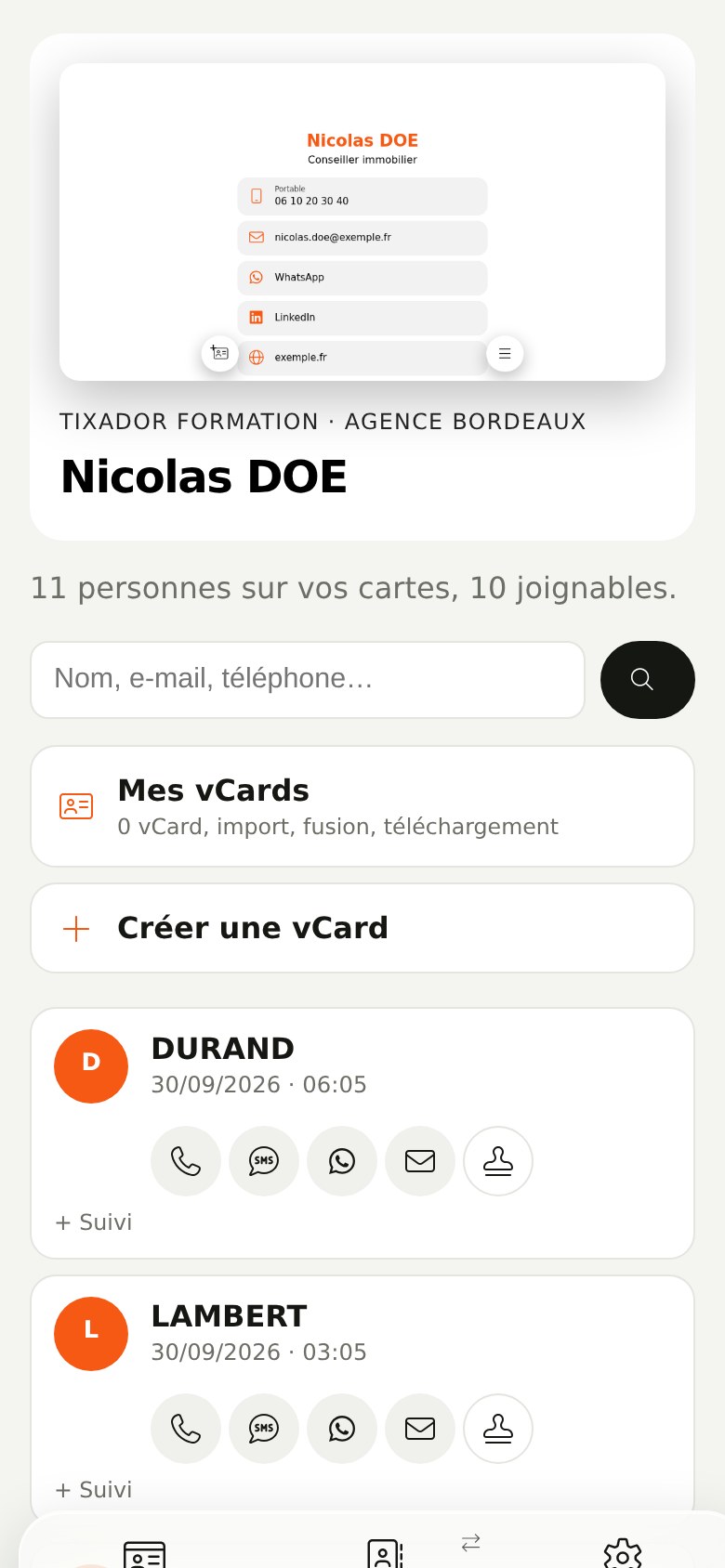
Task: Run the search with the magnifier button
Action: point(648,680)
